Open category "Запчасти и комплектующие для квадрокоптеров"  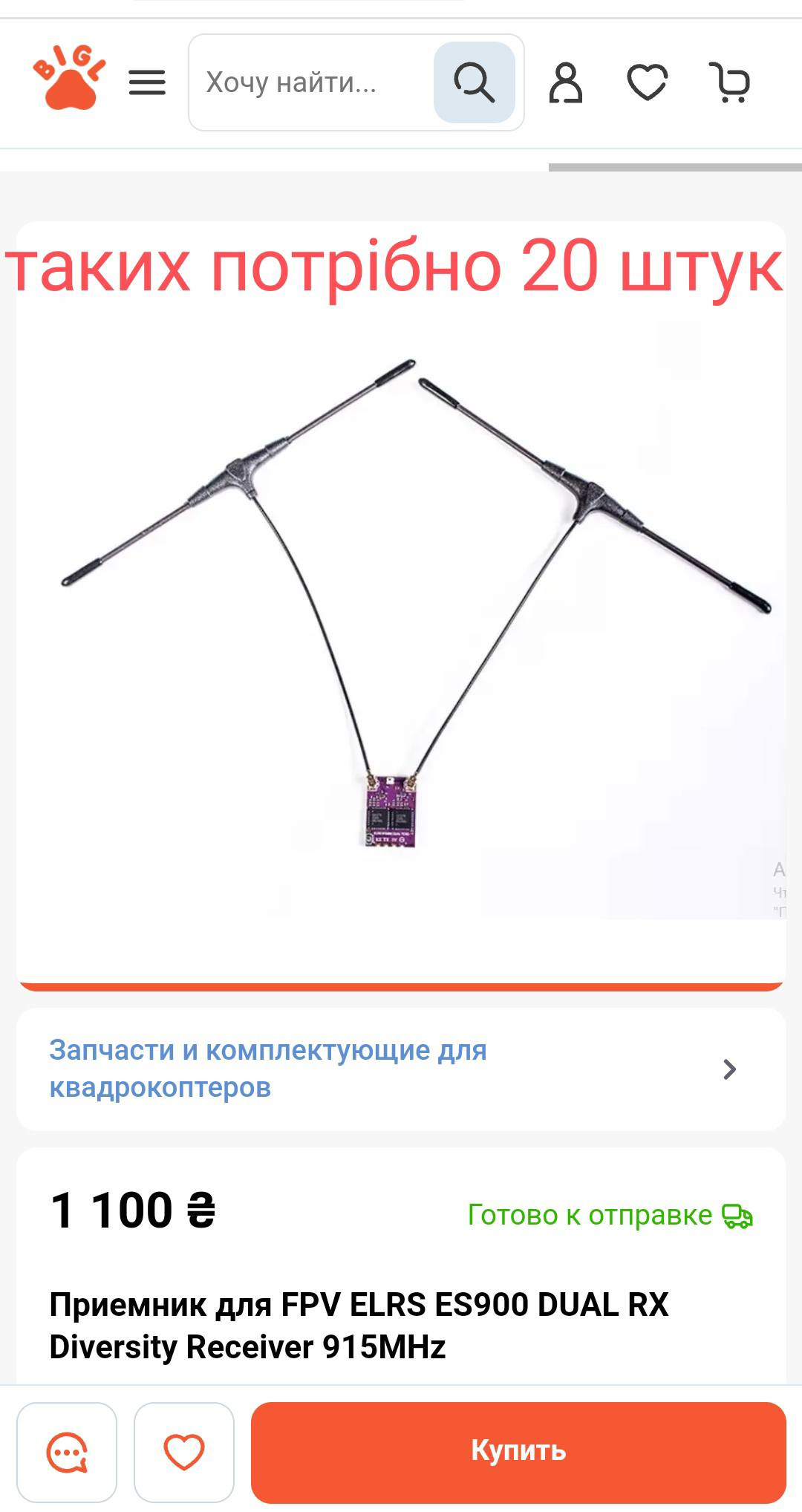pyautogui.click(x=401, y=1069)
